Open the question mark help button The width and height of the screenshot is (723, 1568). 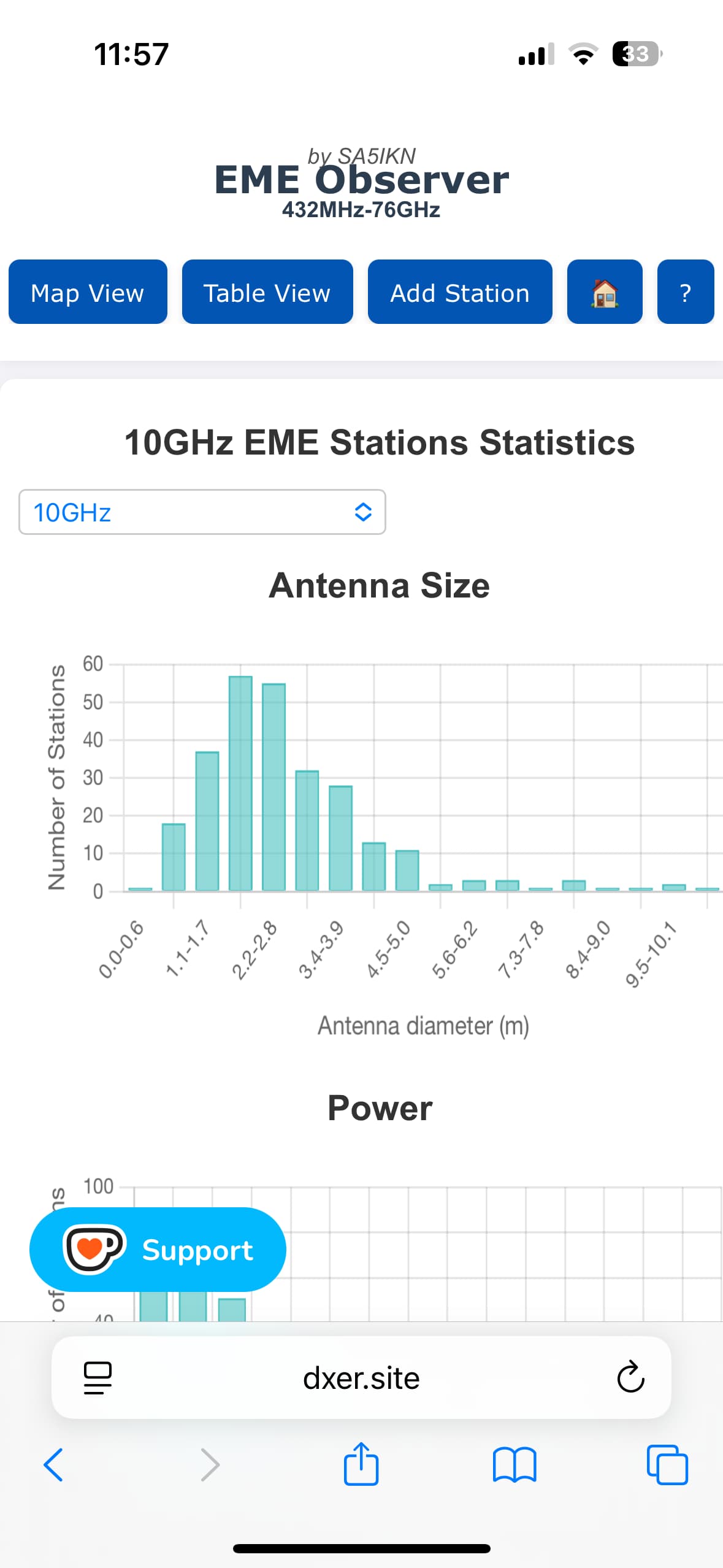685,292
